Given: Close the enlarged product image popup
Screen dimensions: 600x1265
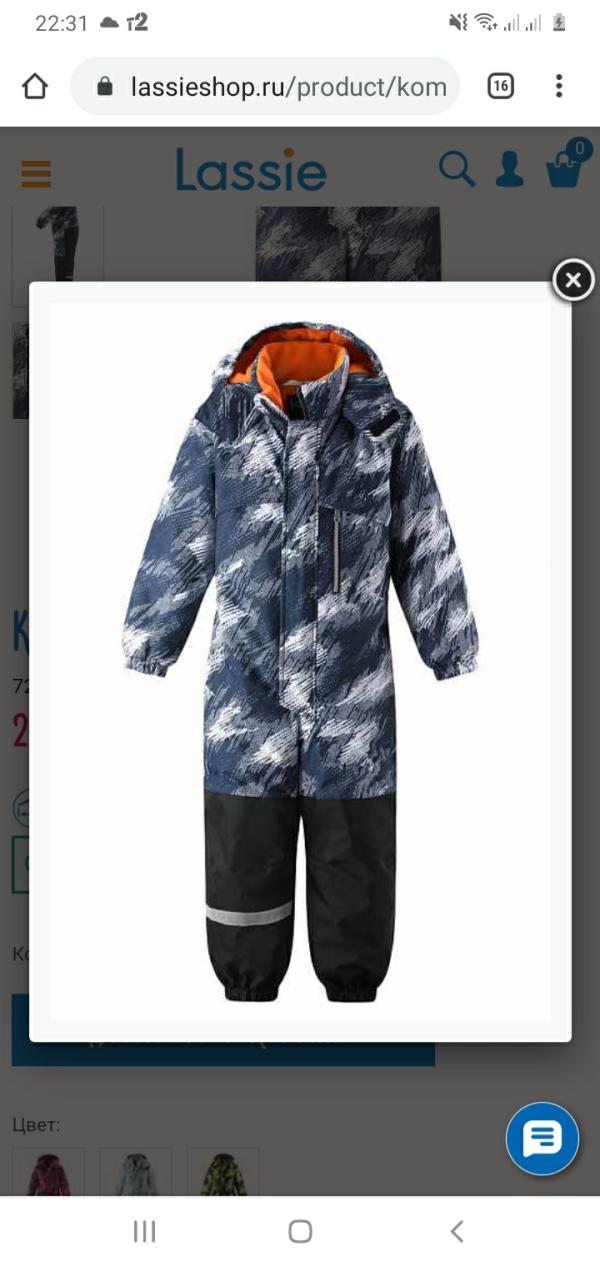Looking at the screenshot, I should coord(573,281).
